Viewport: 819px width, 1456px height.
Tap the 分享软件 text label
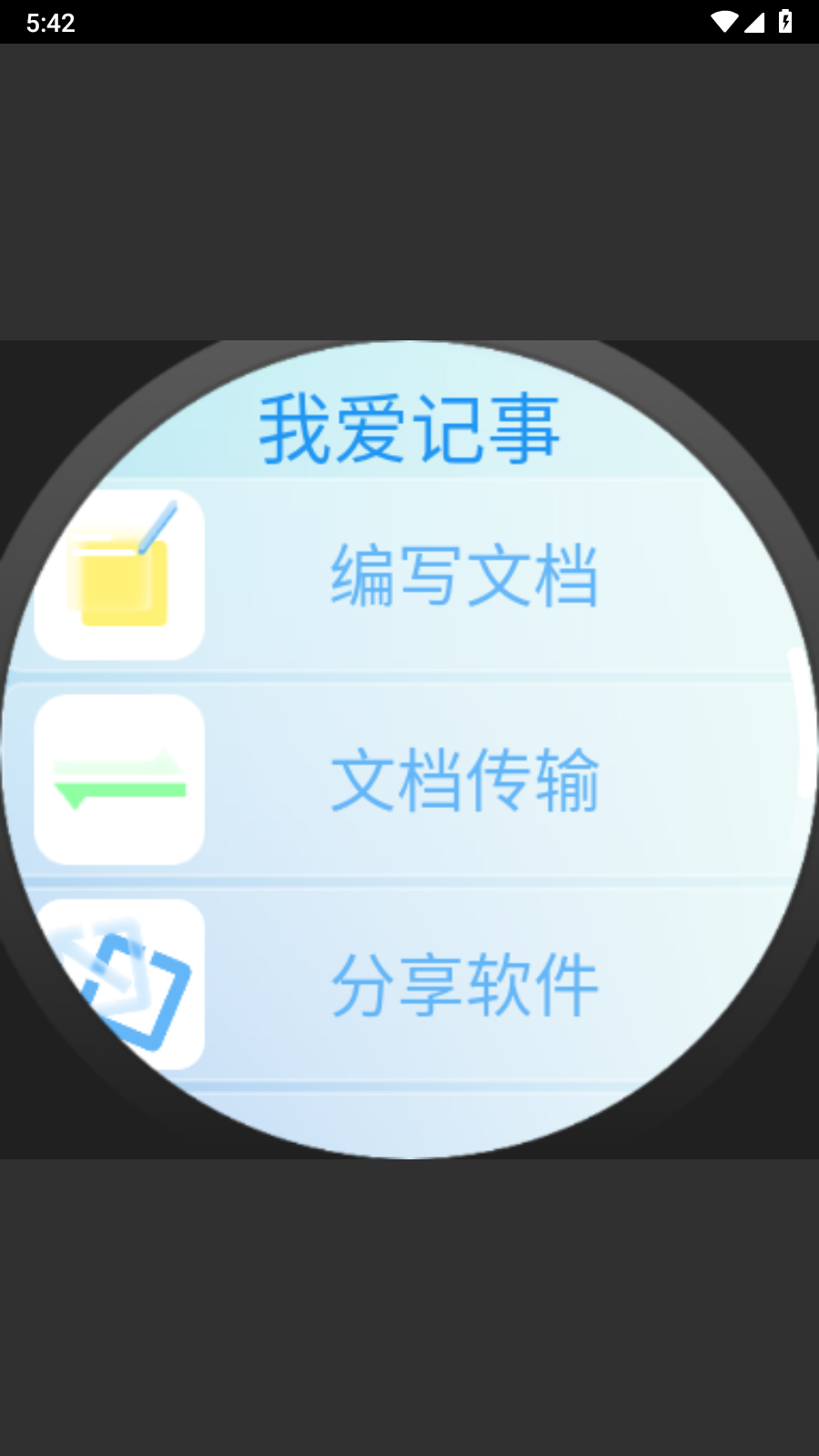(x=466, y=983)
